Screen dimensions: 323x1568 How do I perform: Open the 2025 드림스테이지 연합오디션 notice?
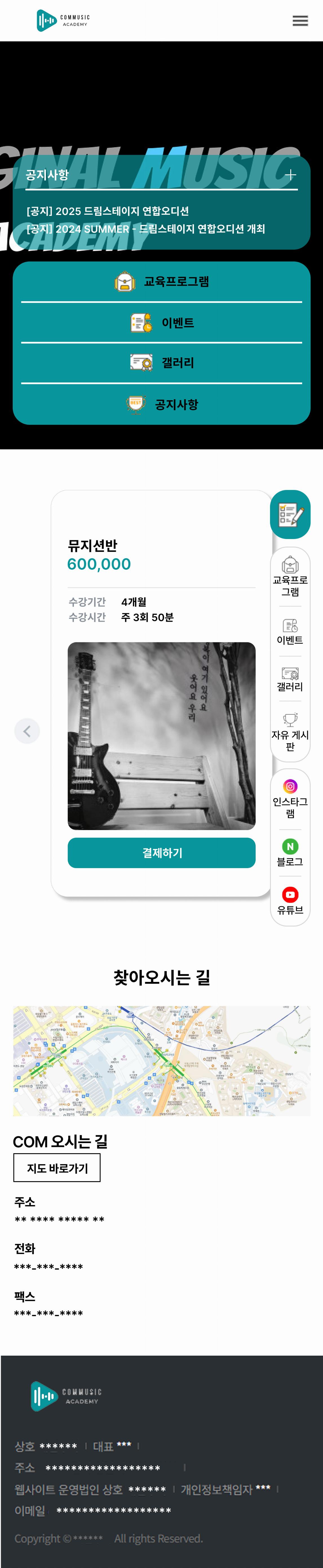coord(108,211)
